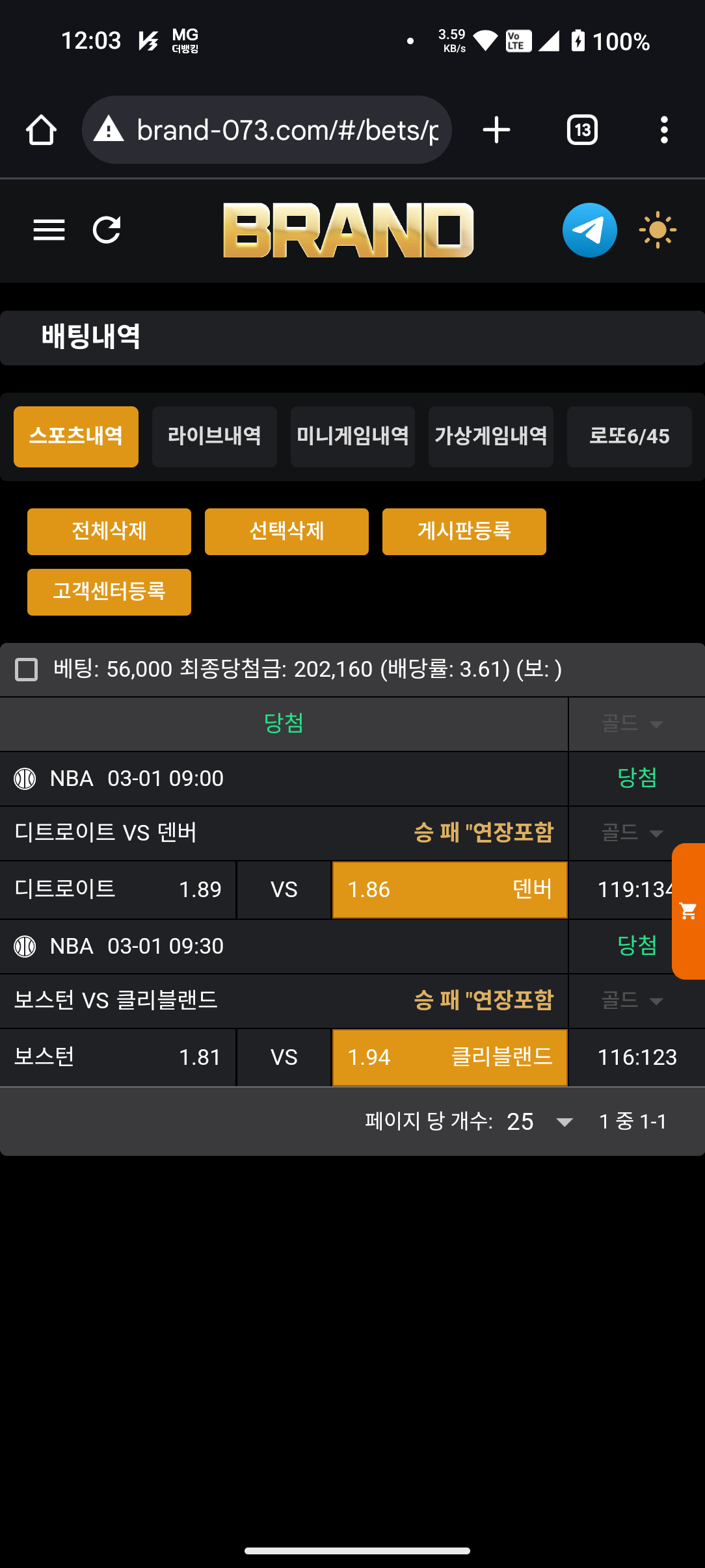
Task: Switch to the 라이브내역 tab
Action: 214,436
